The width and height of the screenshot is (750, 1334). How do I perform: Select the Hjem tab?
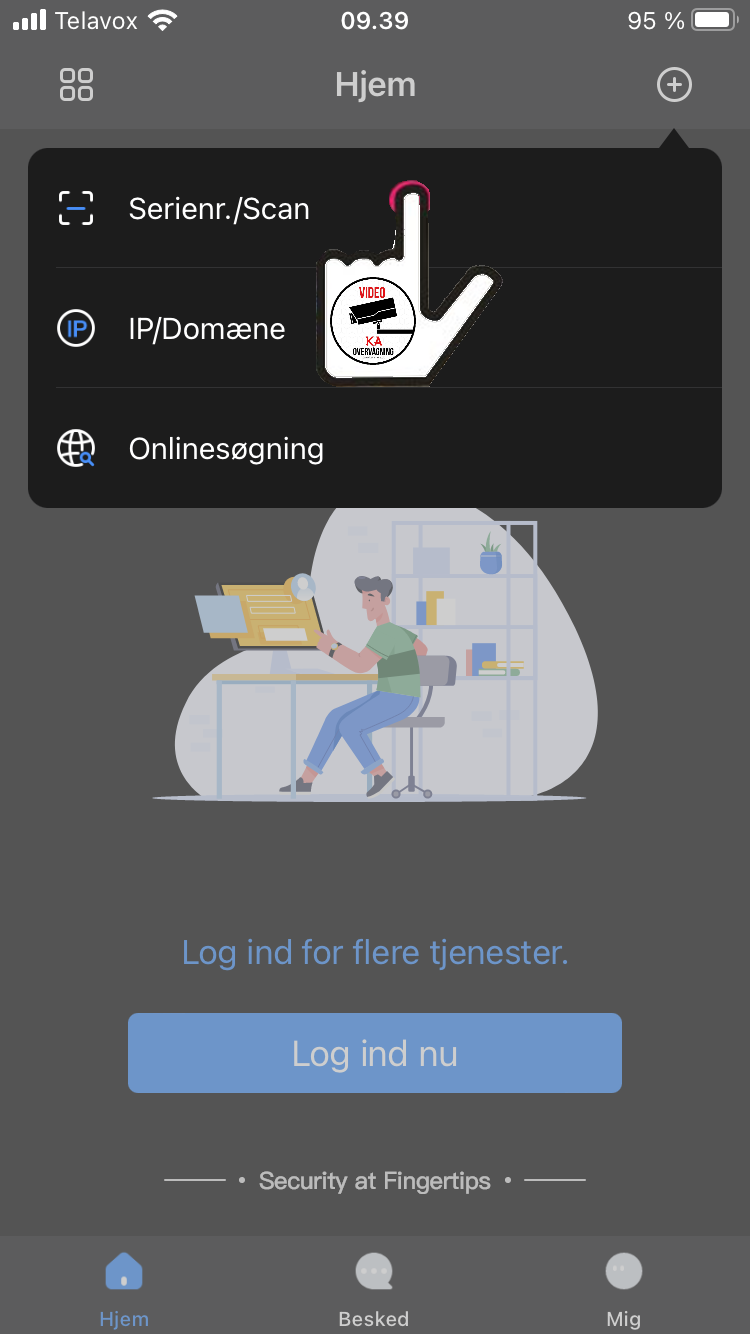click(x=124, y=1289)
